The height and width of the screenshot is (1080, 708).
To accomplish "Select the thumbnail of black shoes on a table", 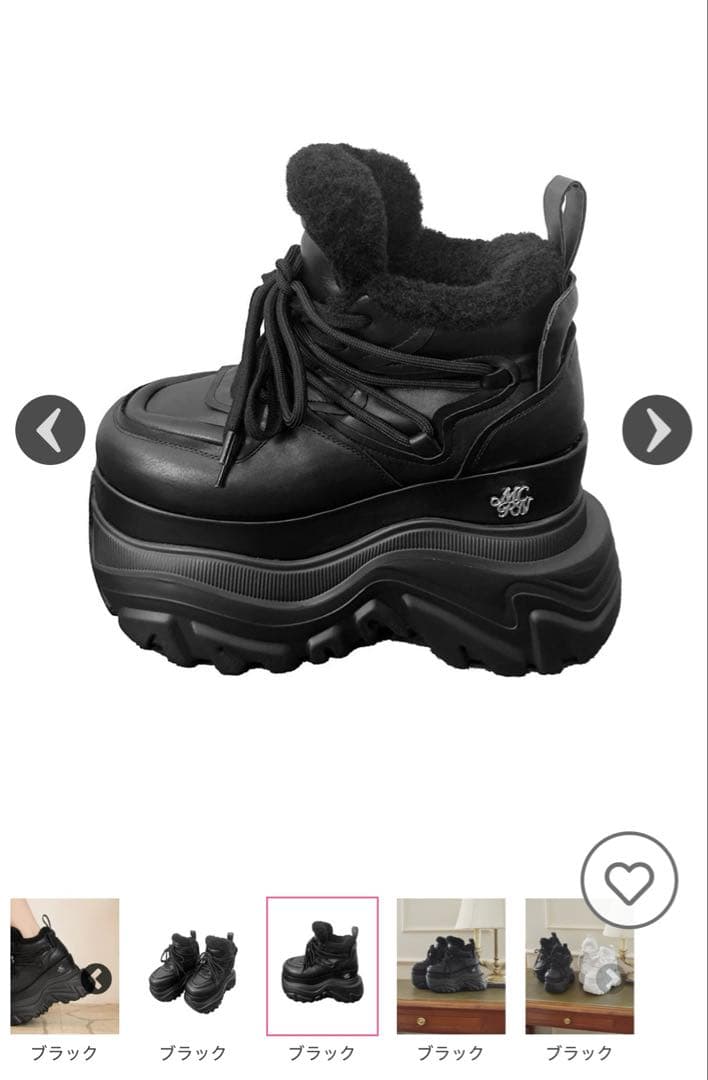I will click(451, 965).
